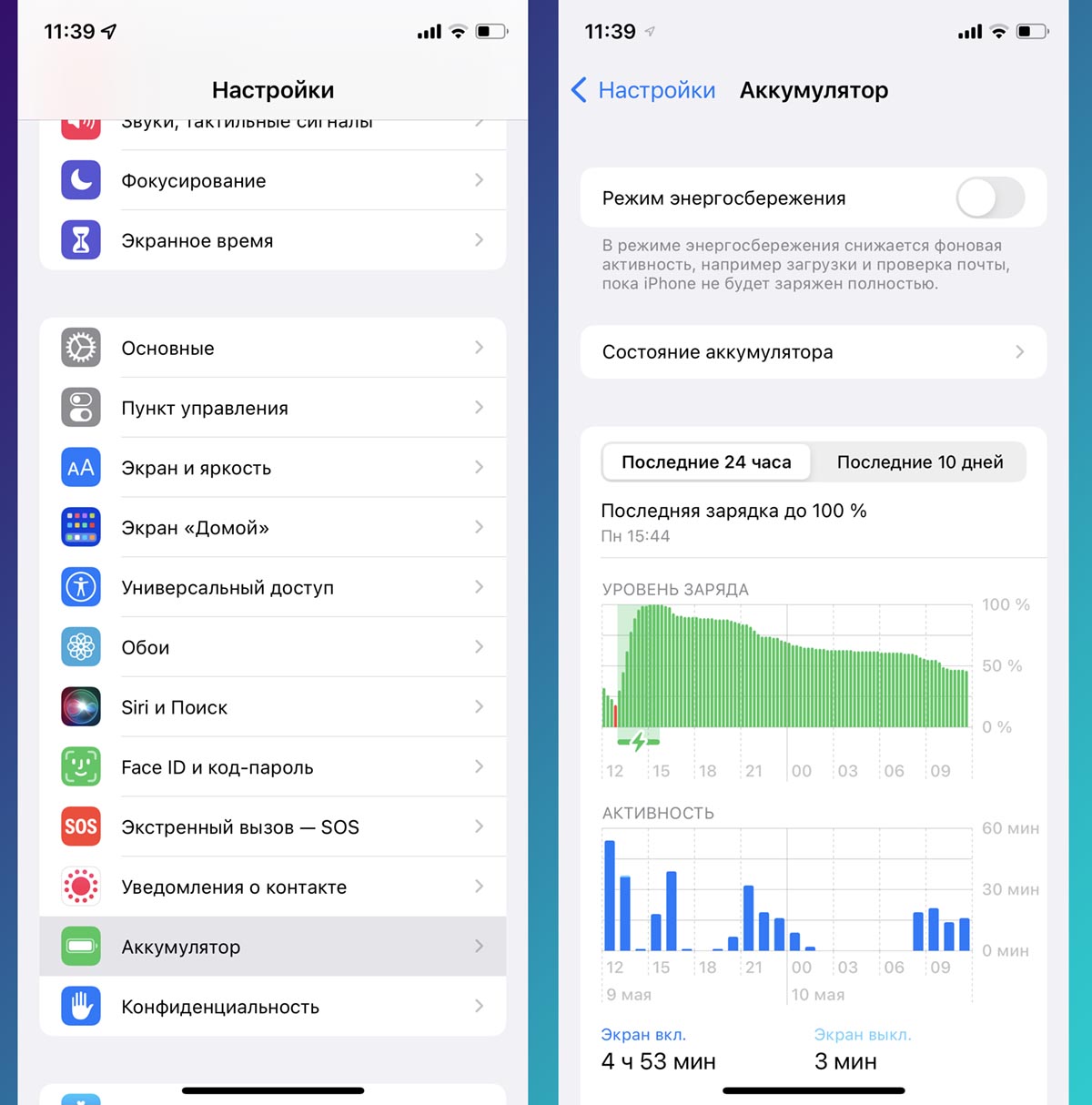Open Состояние аккумулятора
Screen dimensions: 1092x1105
click(813, 352)
